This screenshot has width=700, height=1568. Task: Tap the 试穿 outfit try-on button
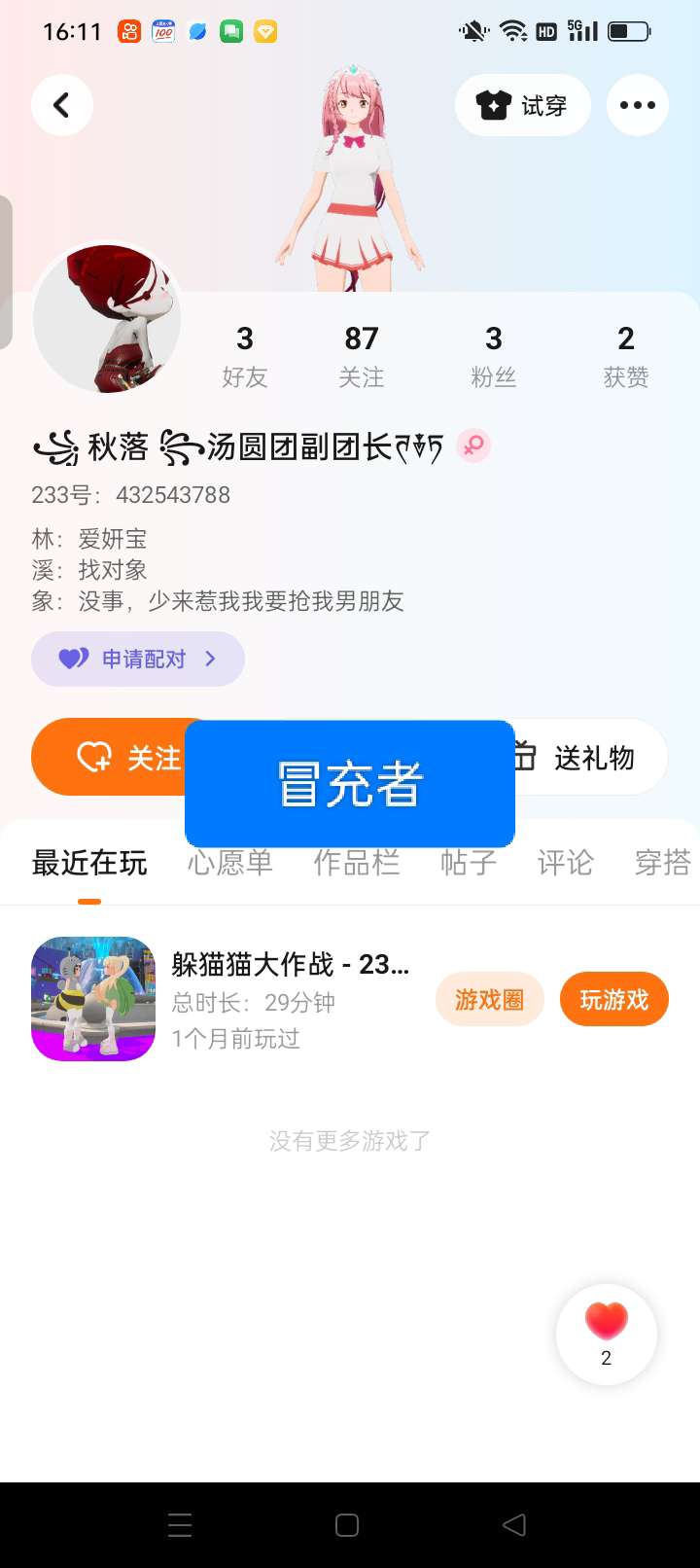click(522, 105)
